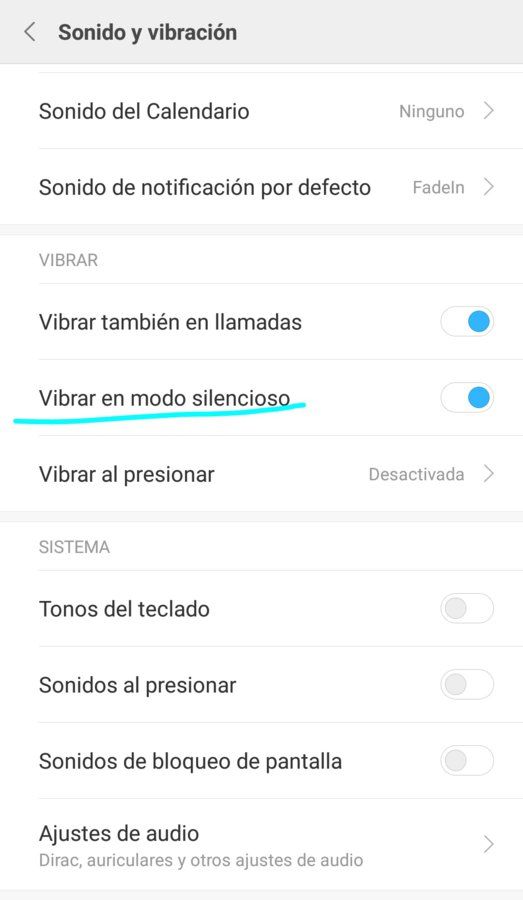This screenshot has width=523, height=900.
Task: Open Sonido de notificación por defecto
Action: coord(261,187)
